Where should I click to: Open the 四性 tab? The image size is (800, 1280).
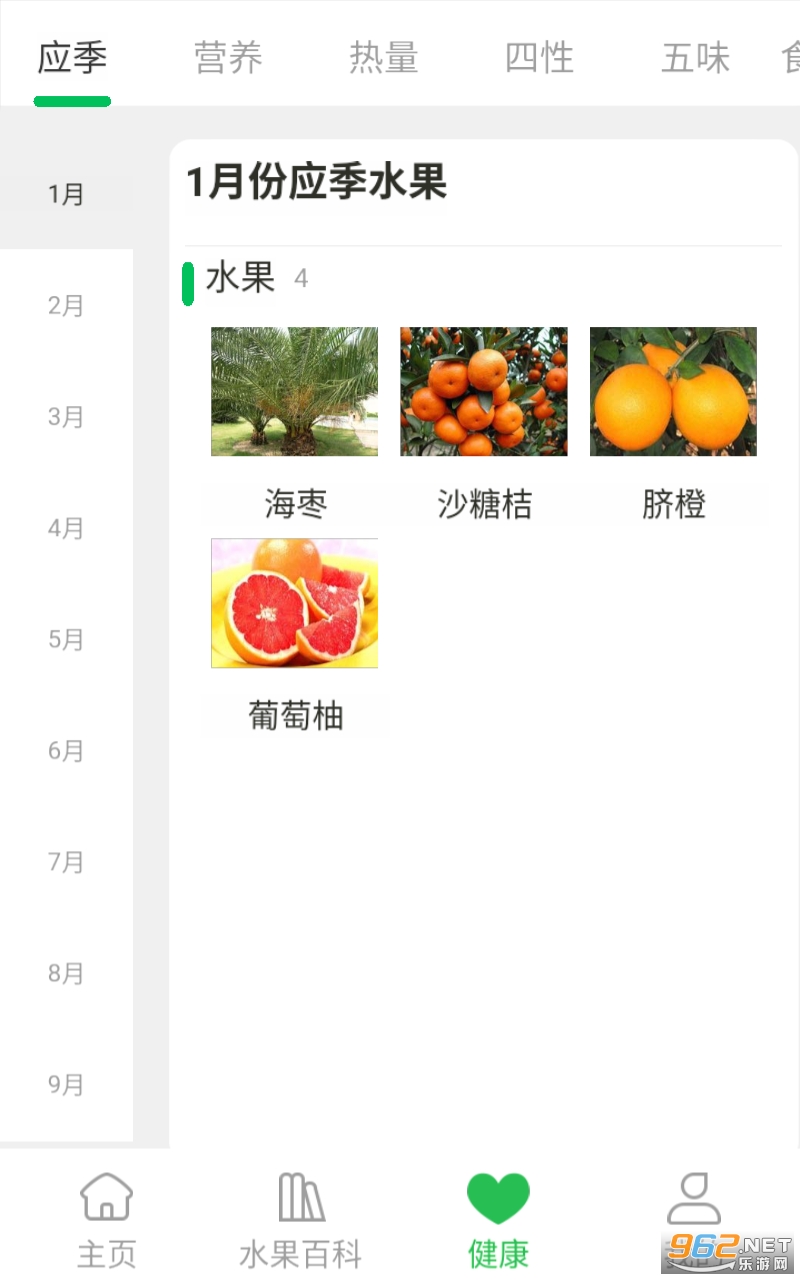click(539, 58)
